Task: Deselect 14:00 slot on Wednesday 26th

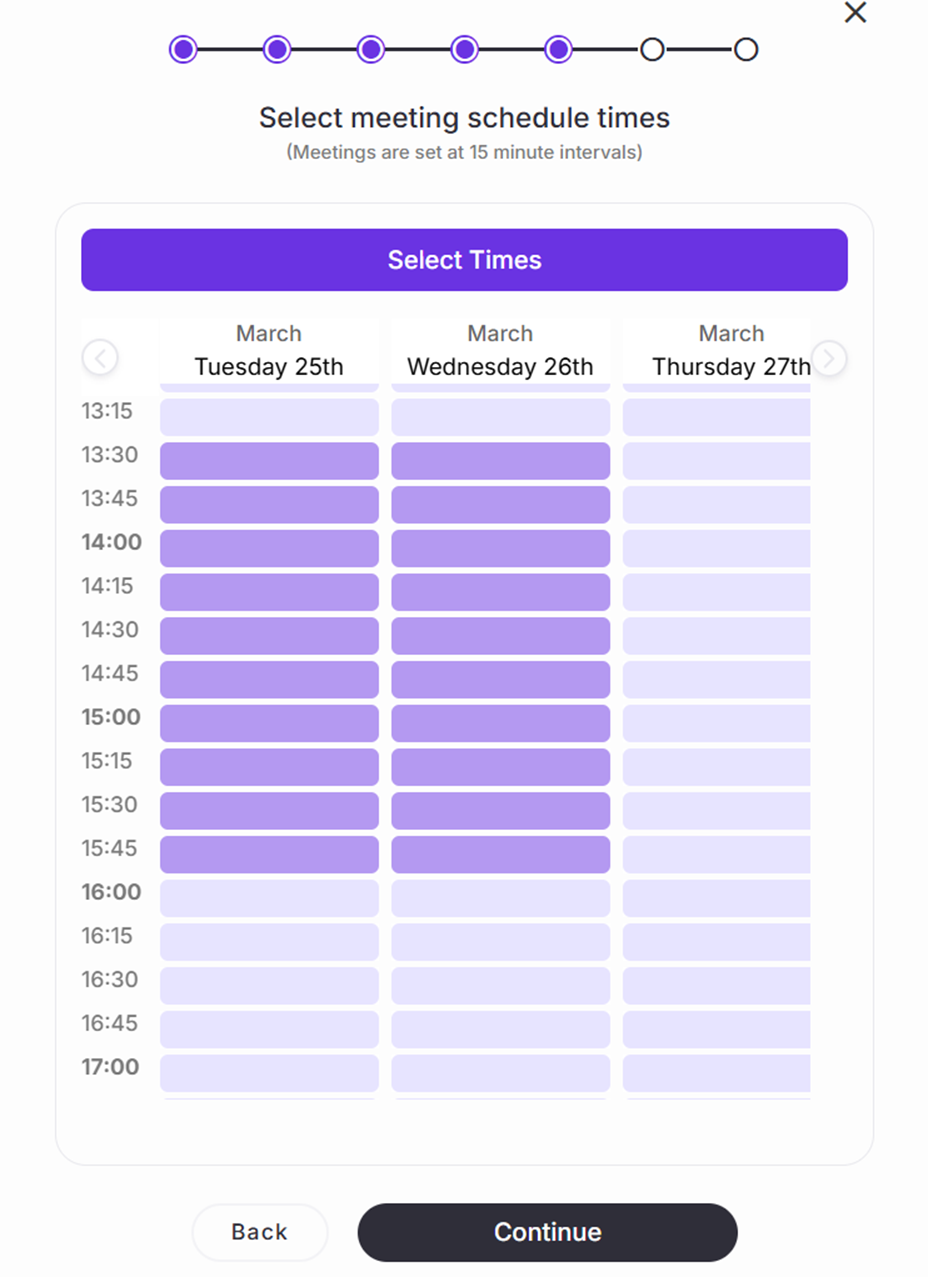Action: point(500,548)
